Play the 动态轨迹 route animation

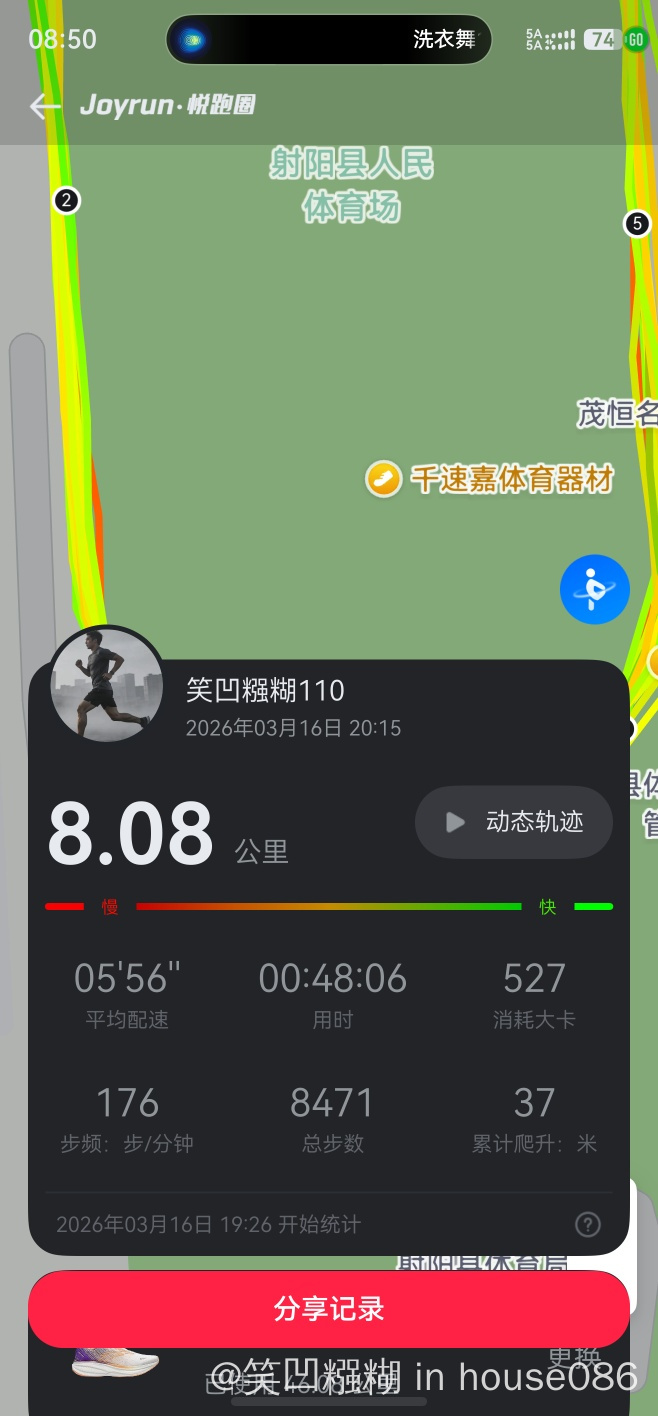(514, 822)
